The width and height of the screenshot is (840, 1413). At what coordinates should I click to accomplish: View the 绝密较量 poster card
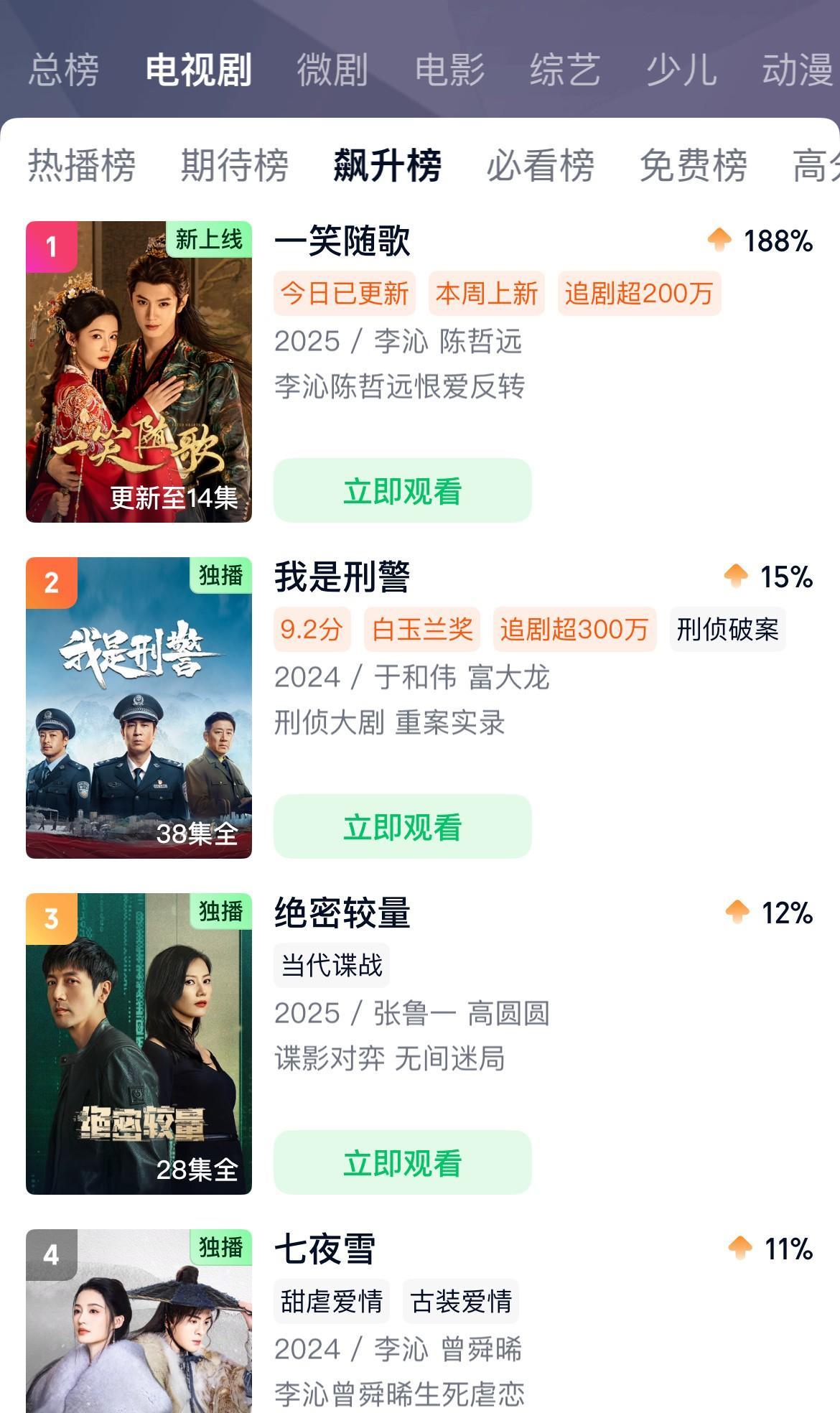click(x=139, y=1044)
